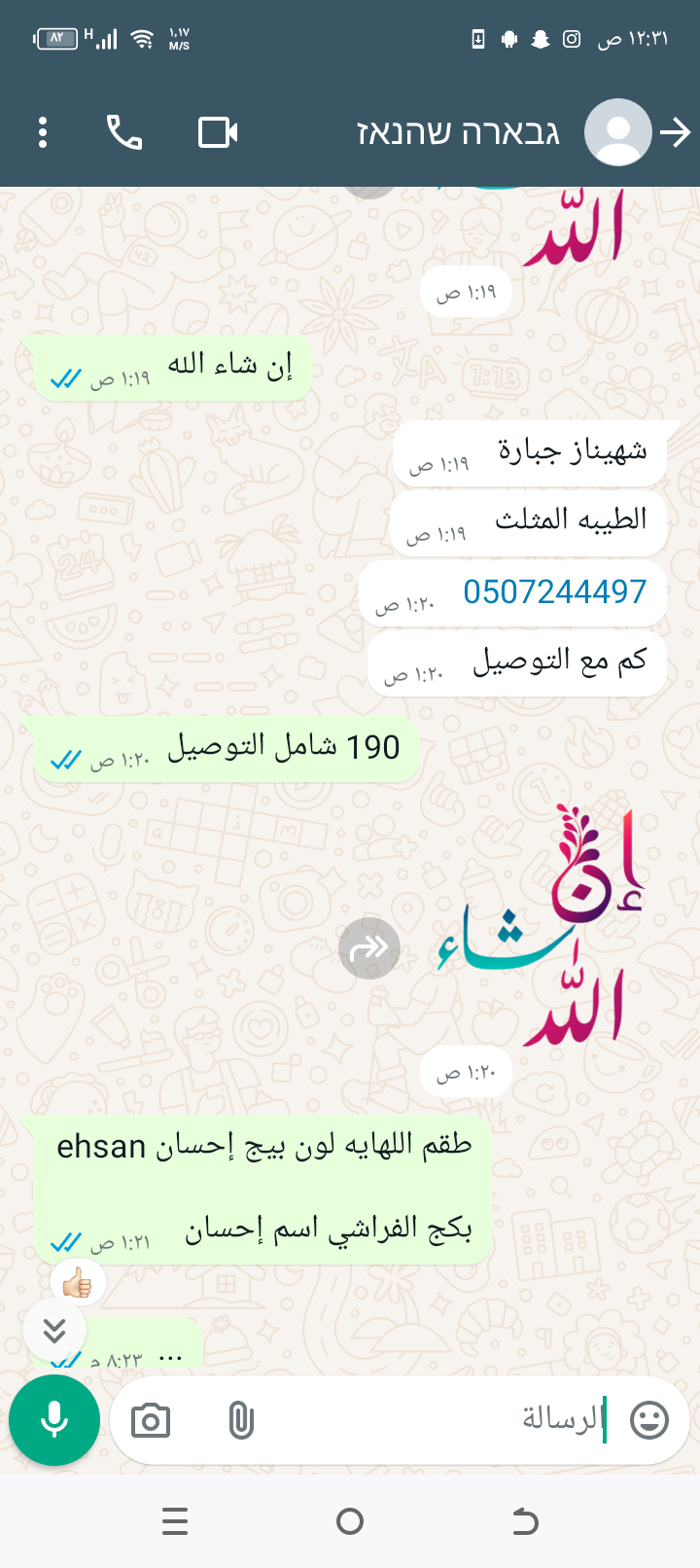Focus the الرسالة message field

tap(437, 1420)
